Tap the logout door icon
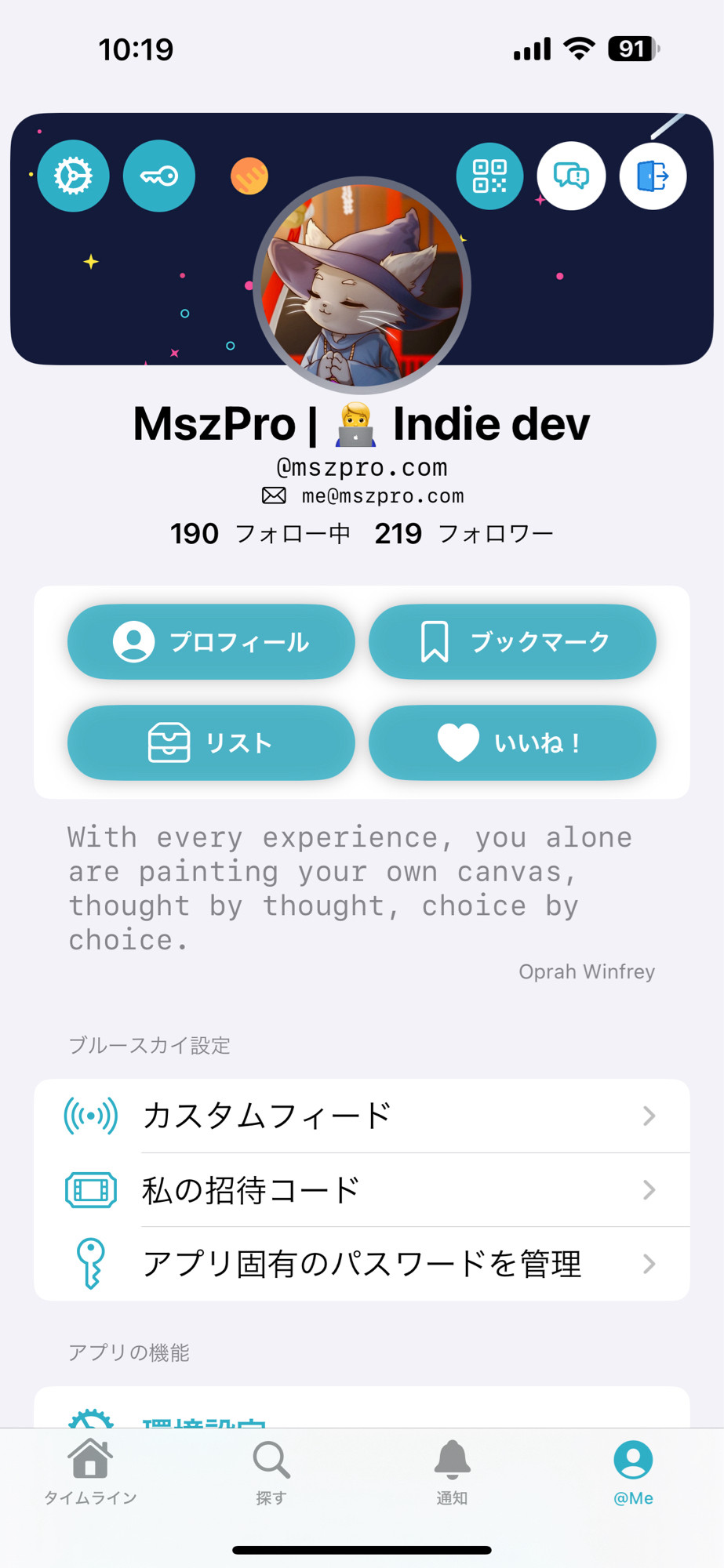The height and width of the screenshot is (1568, 724). (x=653, y=176)
